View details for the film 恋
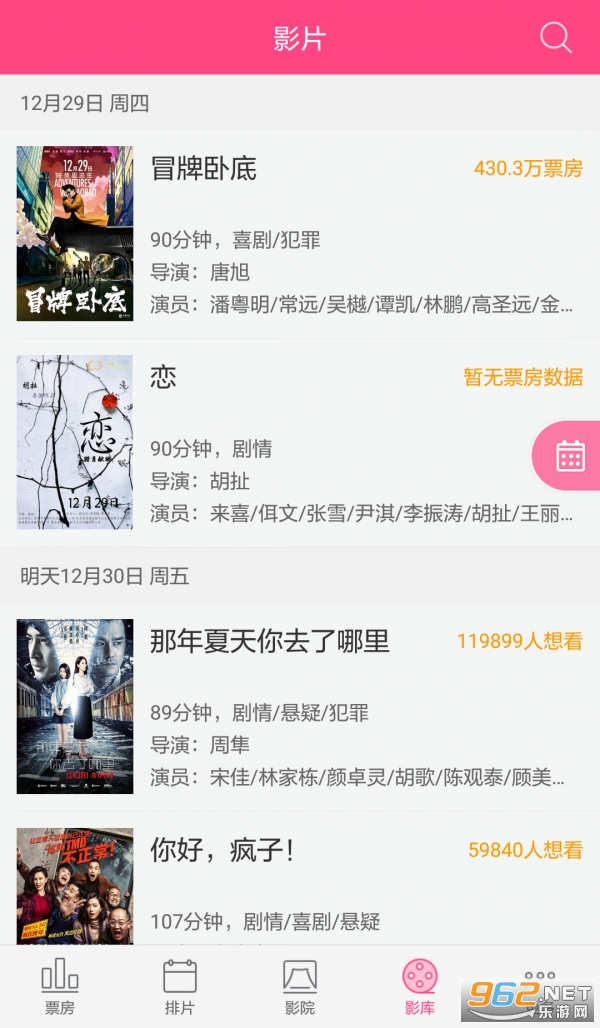 point(300,443)
